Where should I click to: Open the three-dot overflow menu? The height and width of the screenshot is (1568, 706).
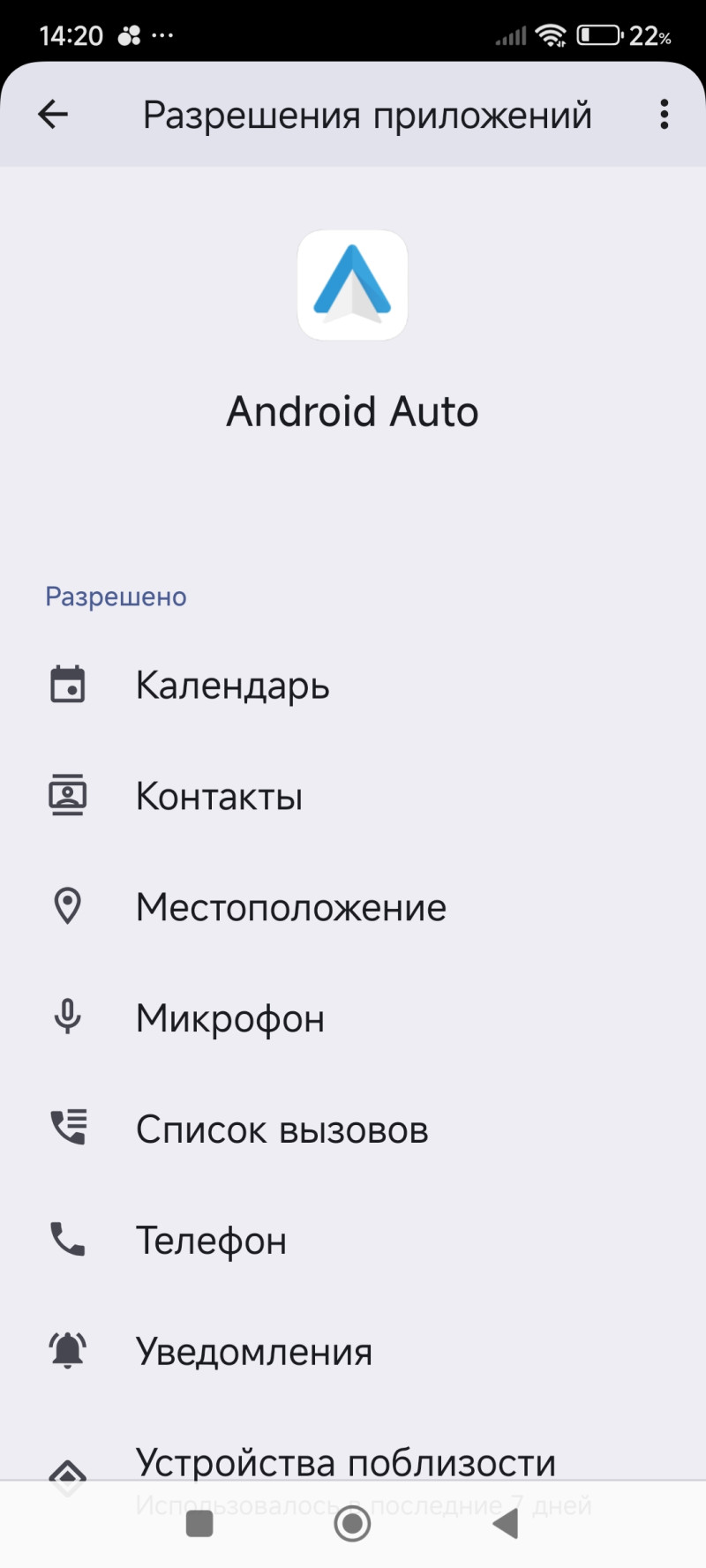pyautogui.click(x=664, y=115)
